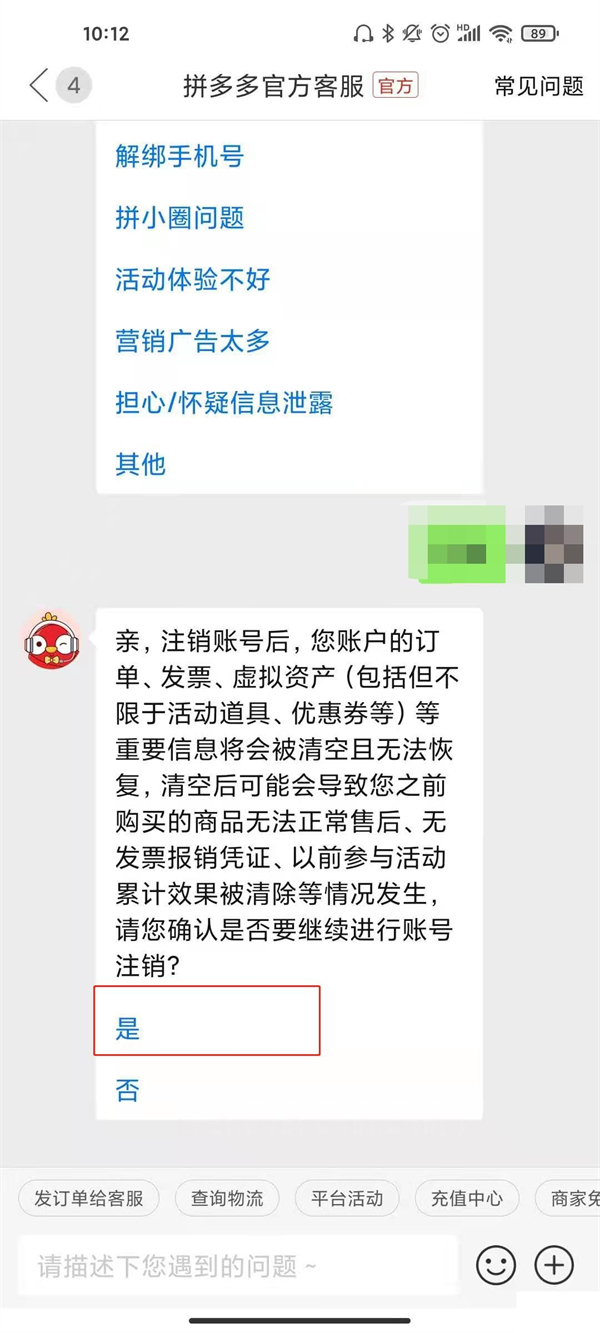Open the plus attachment menu
This screenshot has height=1333, width=600.
coord(555,1265)
